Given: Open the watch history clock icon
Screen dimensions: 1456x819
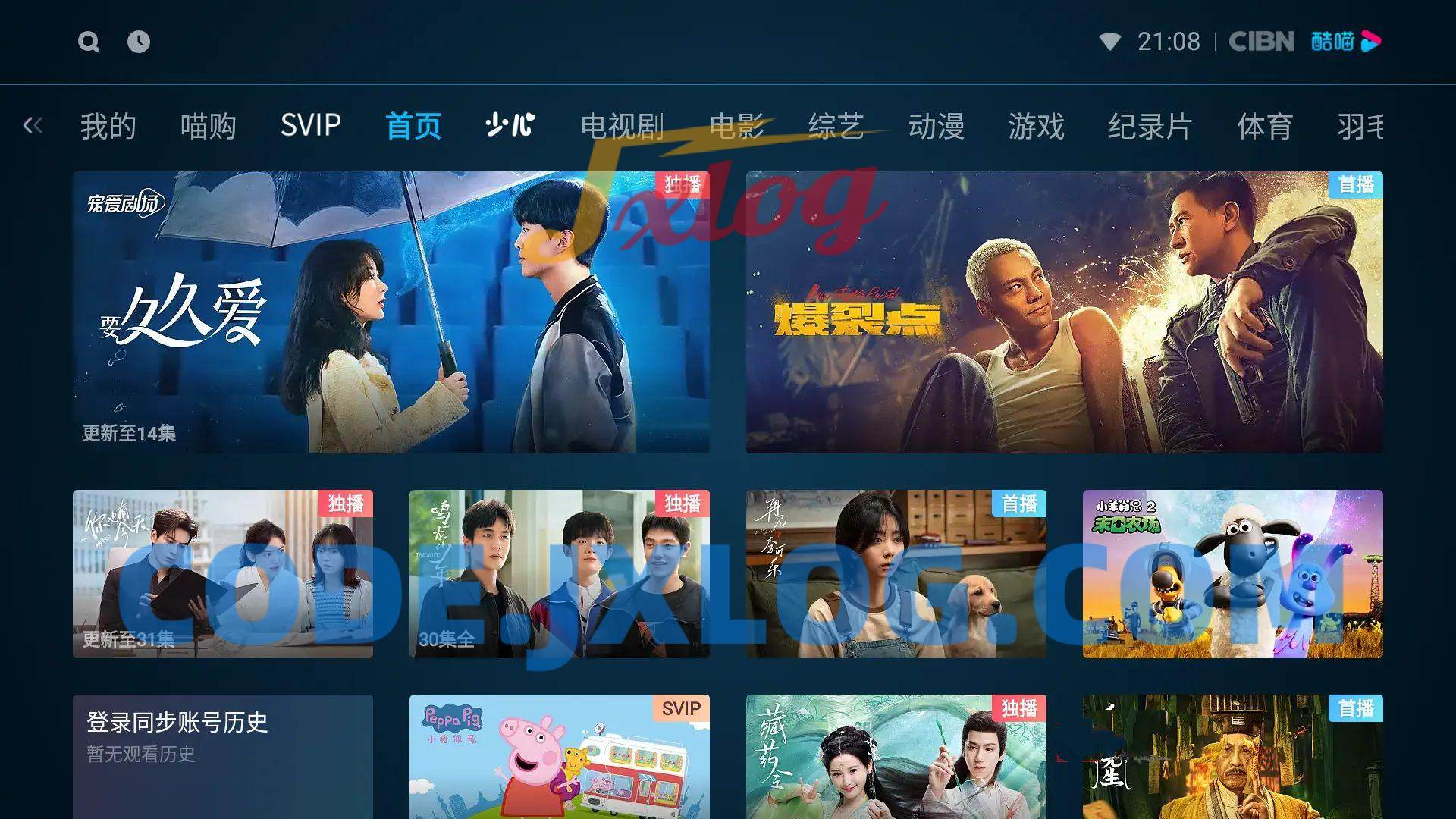Looking at the screenshot, I should coord(138,42).
